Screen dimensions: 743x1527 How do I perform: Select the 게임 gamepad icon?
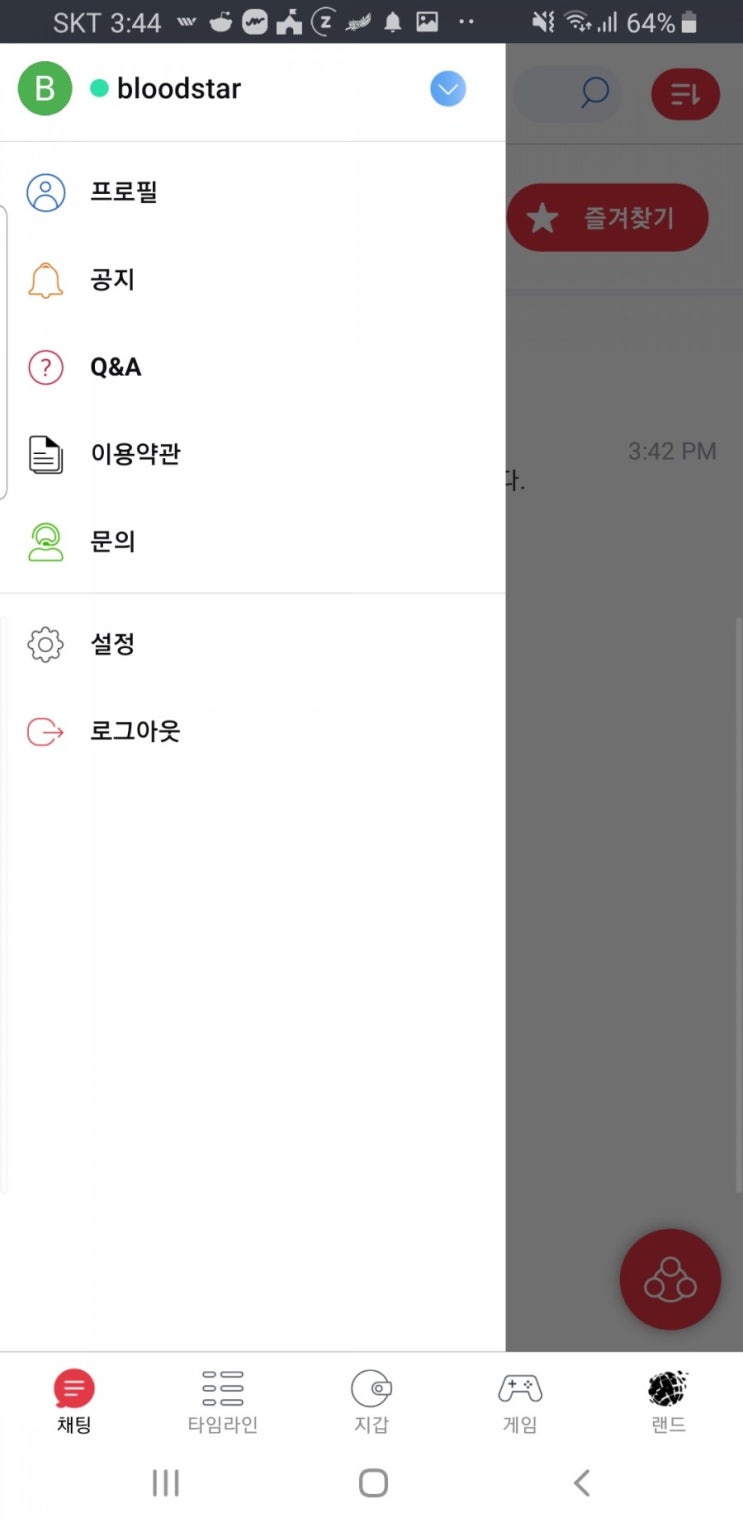(519, 1388)
